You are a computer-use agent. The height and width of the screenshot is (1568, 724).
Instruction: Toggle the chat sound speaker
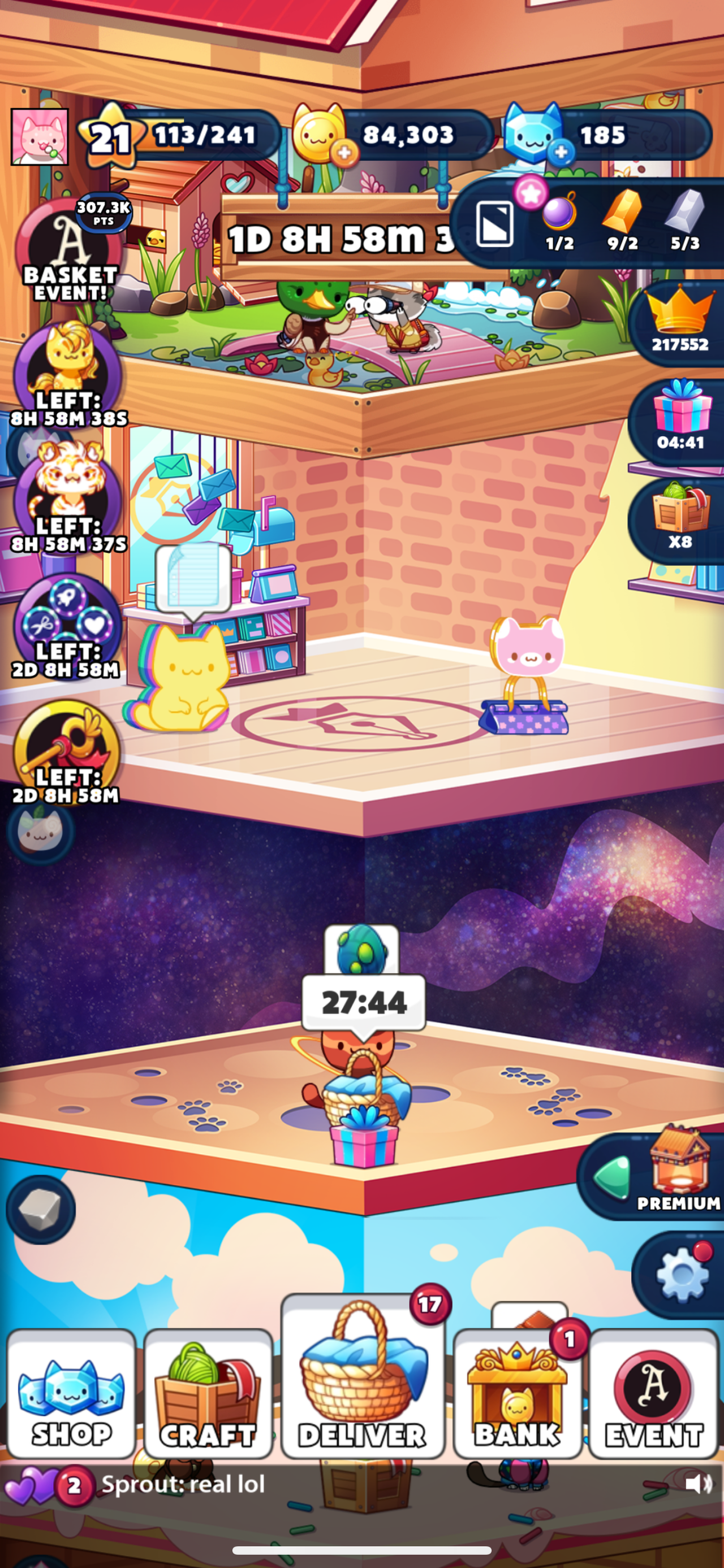tap(698, 1483)
